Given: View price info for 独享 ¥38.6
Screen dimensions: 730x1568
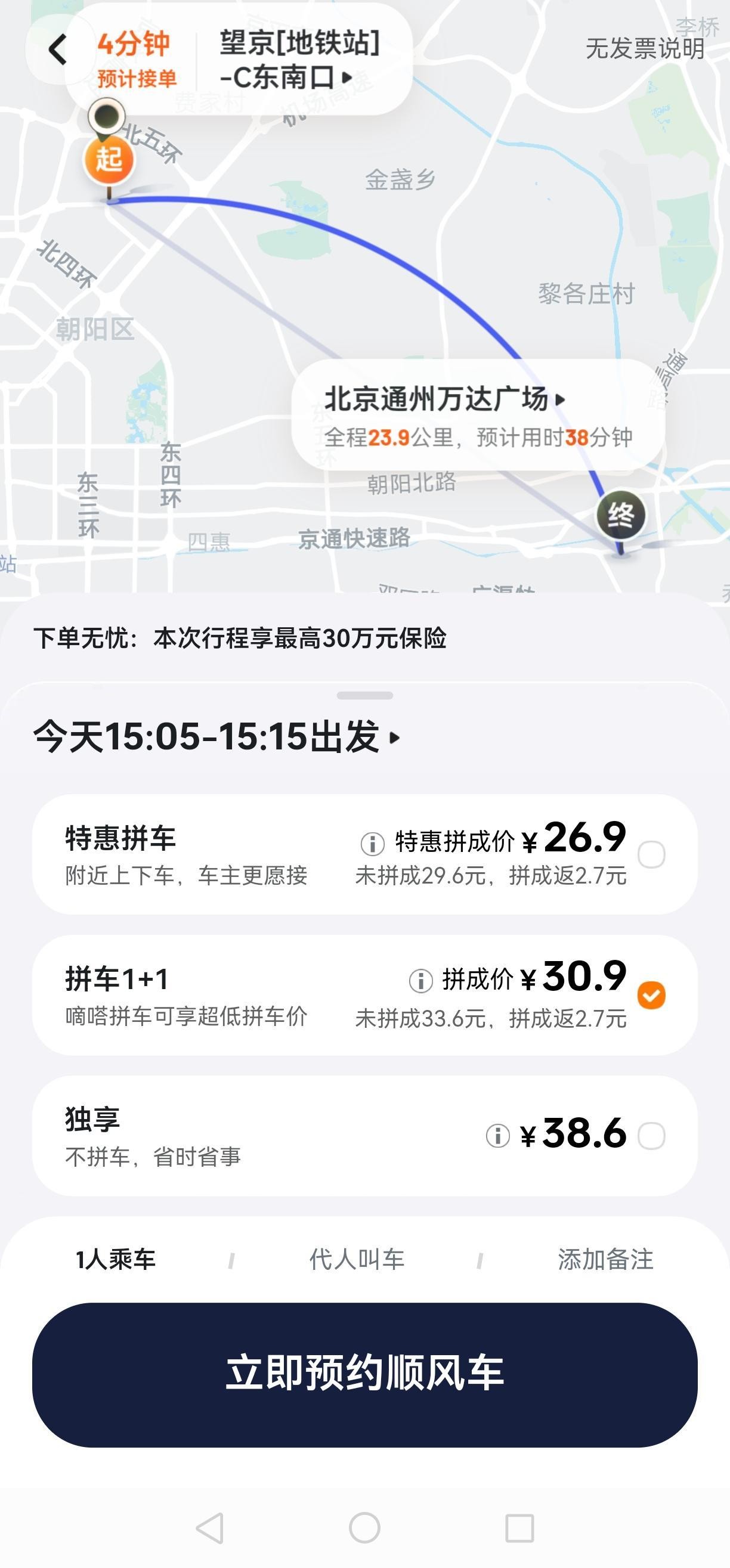Looking at the screenshot, I should click(497, 1136).
